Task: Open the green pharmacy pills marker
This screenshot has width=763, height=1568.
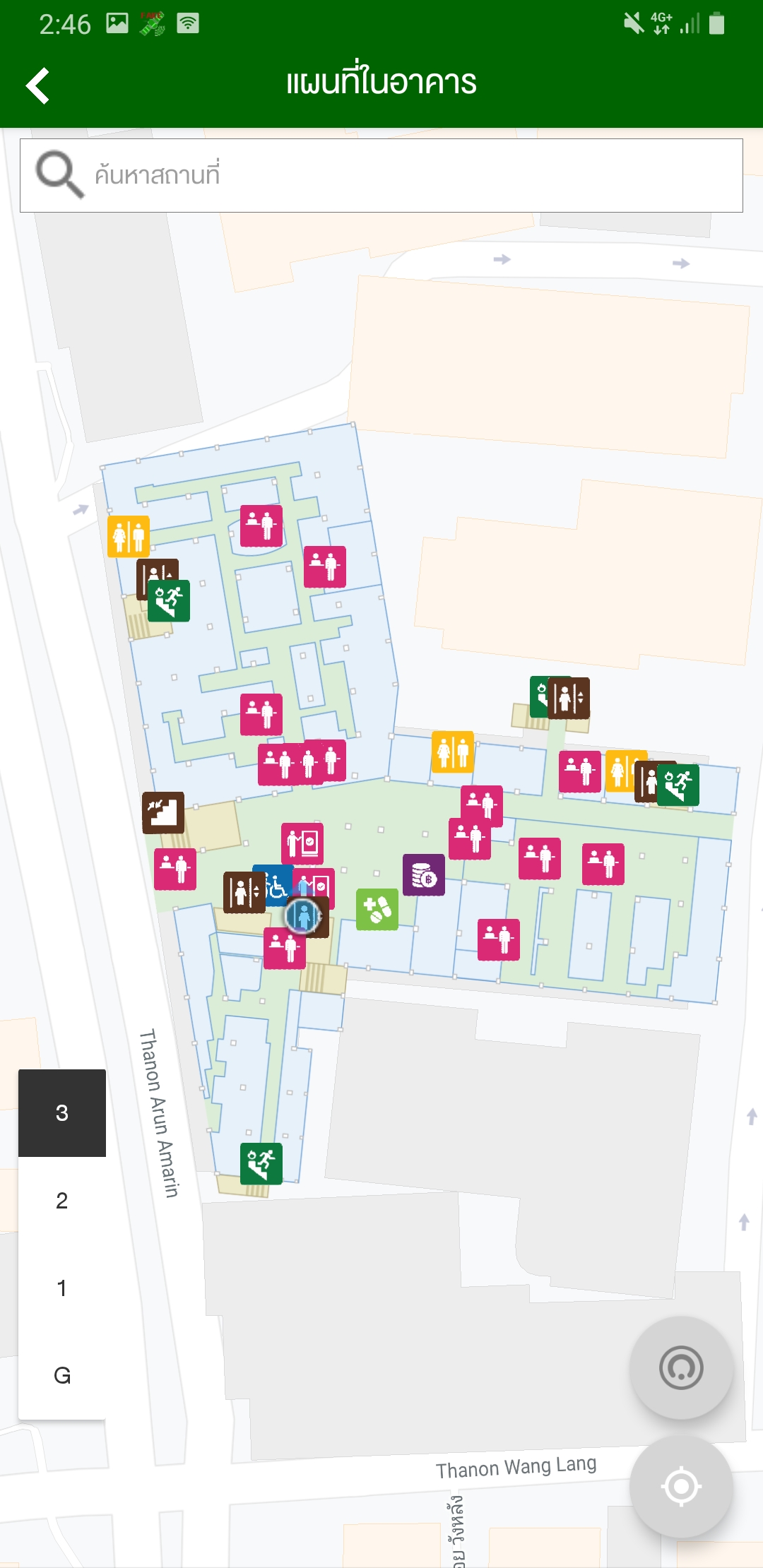Action: pos(377,909)
